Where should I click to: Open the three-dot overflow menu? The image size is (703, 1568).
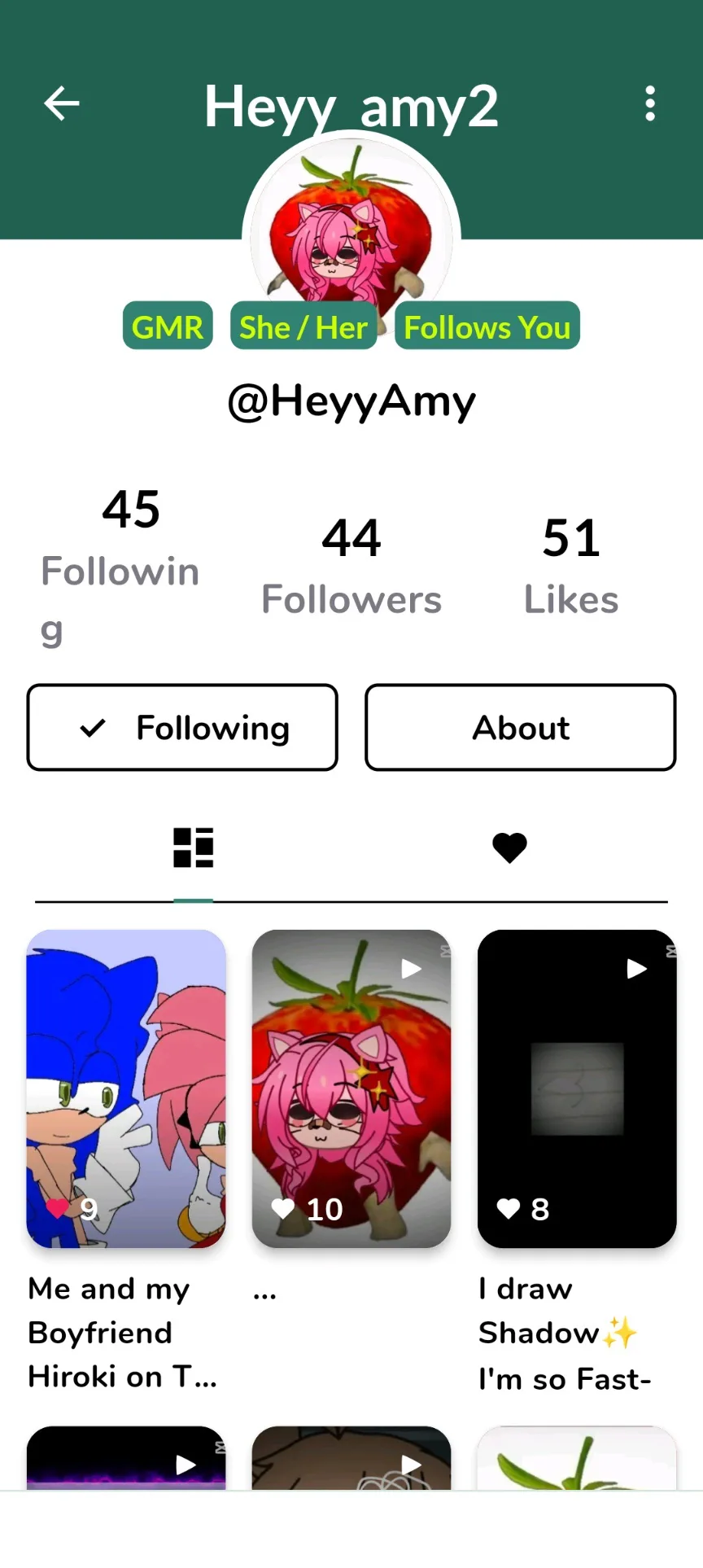click(x=649, y=103)
